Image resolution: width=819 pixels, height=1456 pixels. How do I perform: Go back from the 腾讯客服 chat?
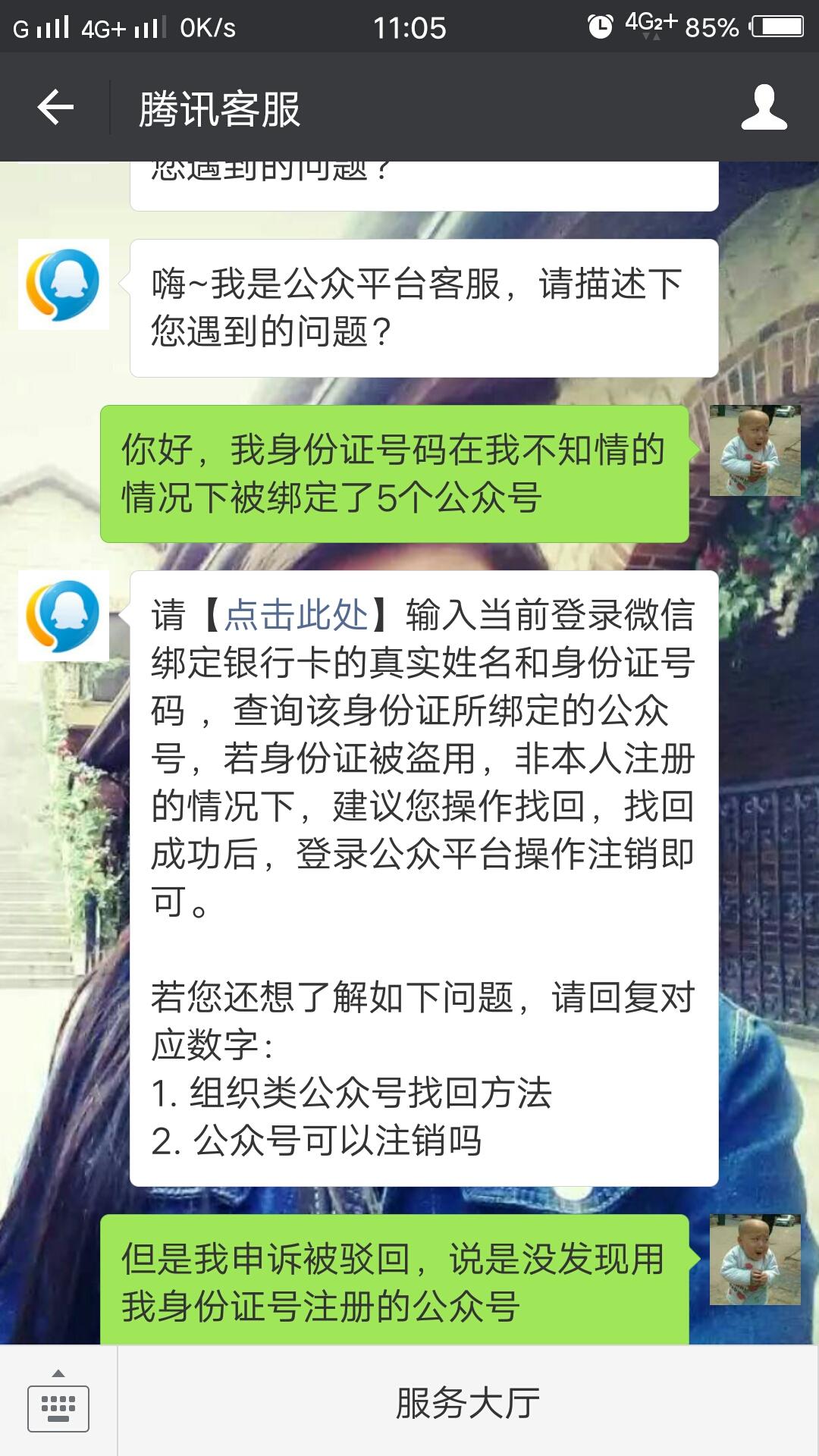pyautogui.click(x=55, y=107)
